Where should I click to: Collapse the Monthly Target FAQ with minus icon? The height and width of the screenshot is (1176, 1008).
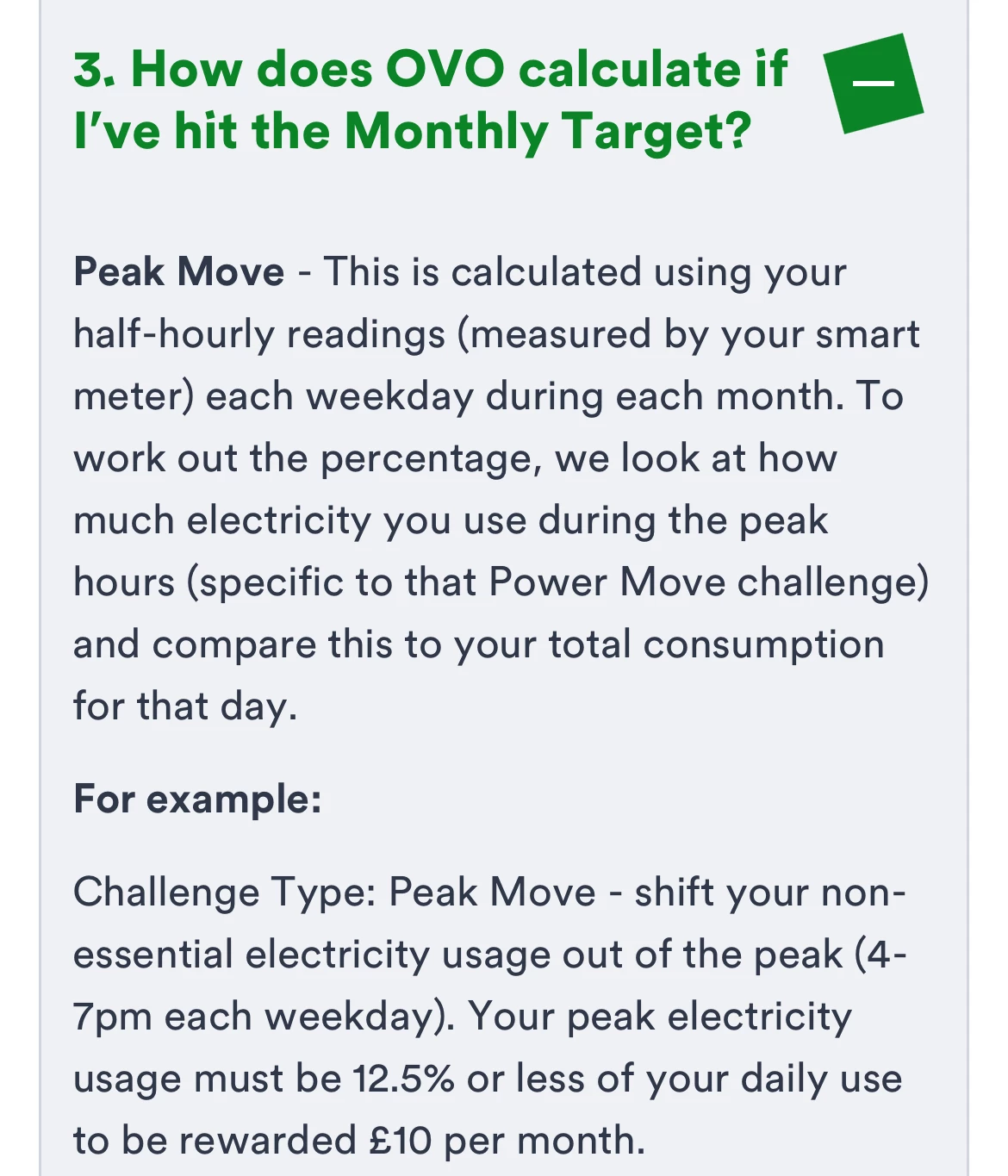pos(873,84)
